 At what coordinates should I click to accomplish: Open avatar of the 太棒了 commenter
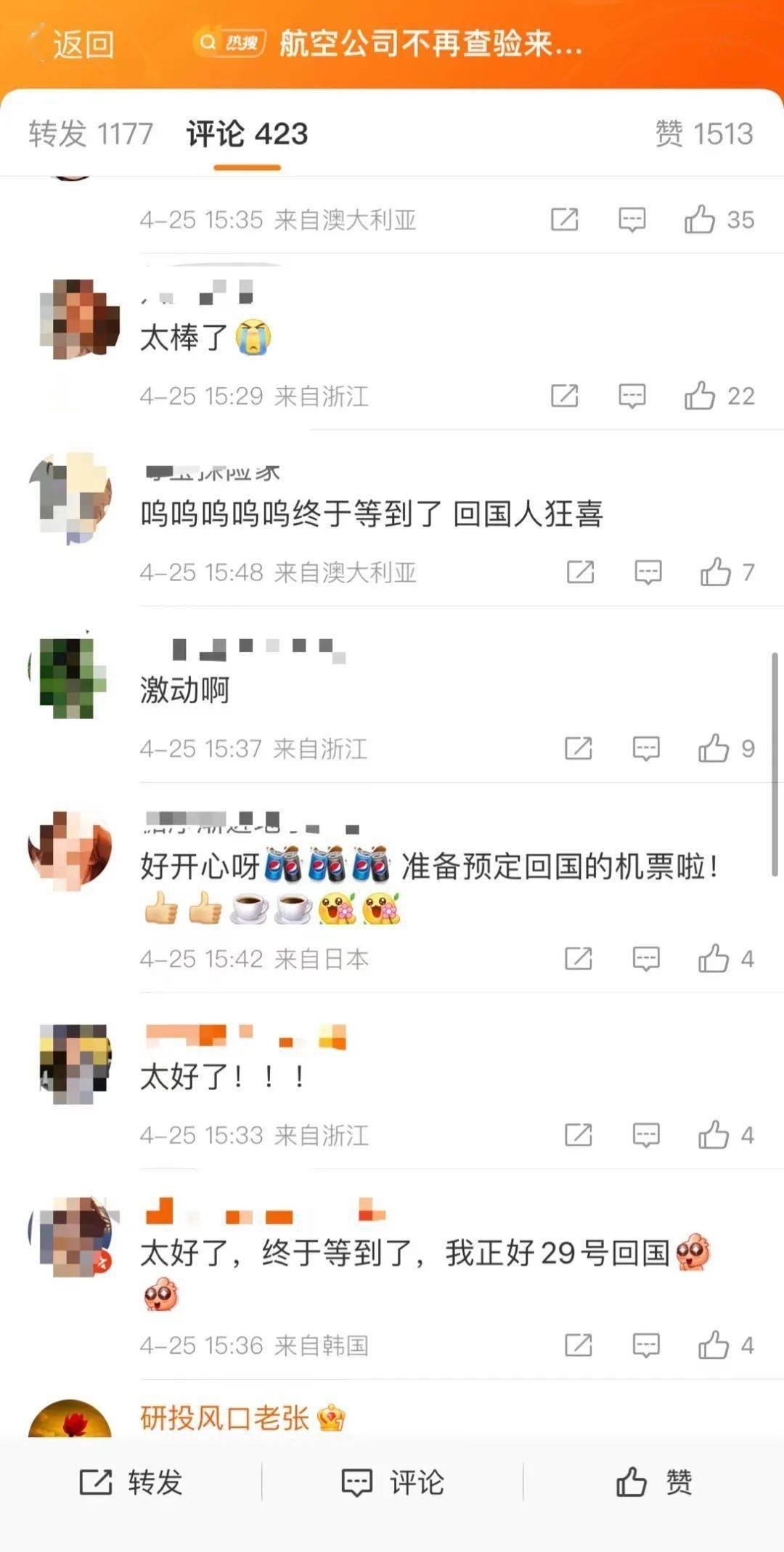pyautogui.click(x=78, y=320)
